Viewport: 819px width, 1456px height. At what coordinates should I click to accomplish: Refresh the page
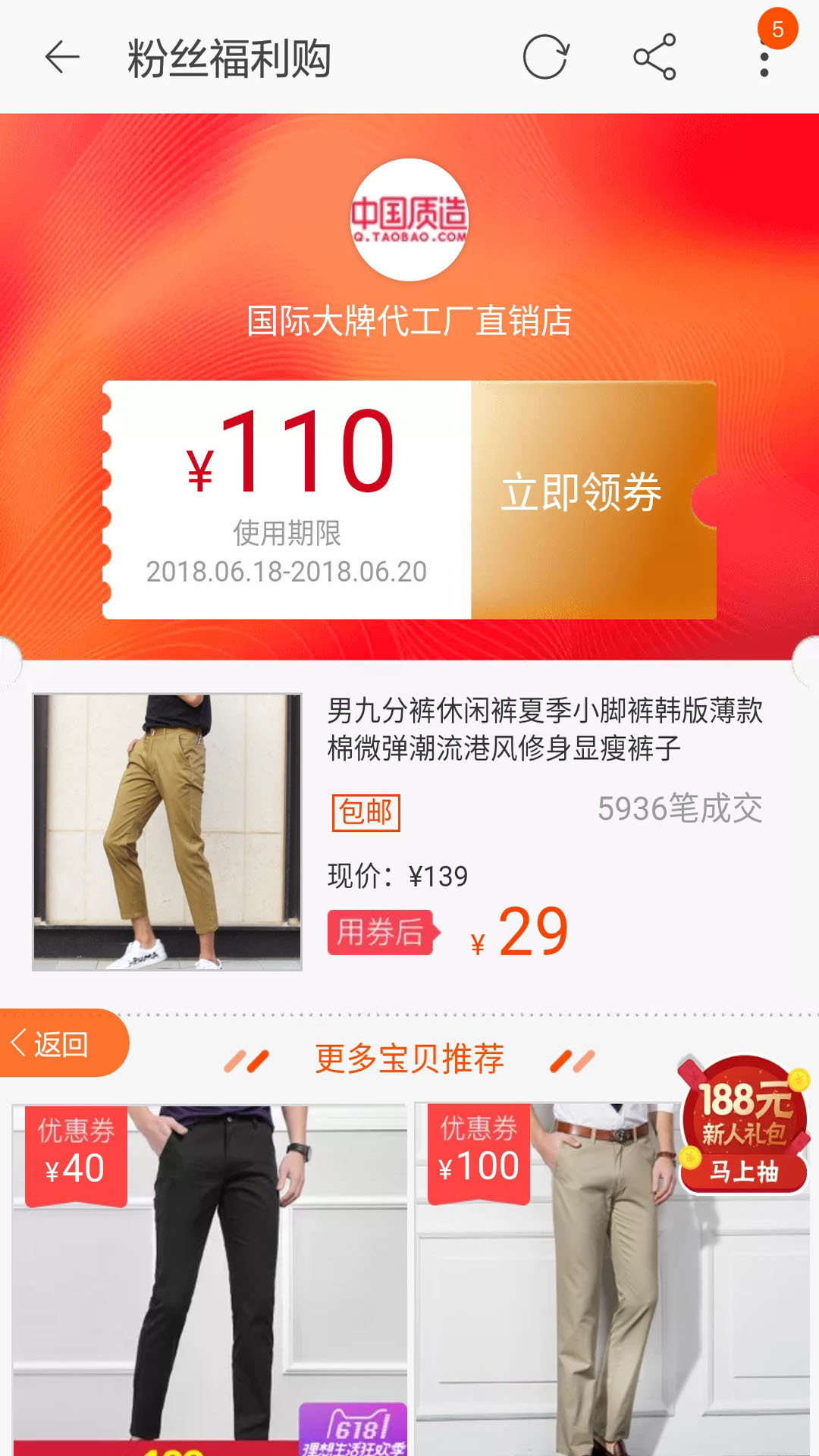(545, 58)
